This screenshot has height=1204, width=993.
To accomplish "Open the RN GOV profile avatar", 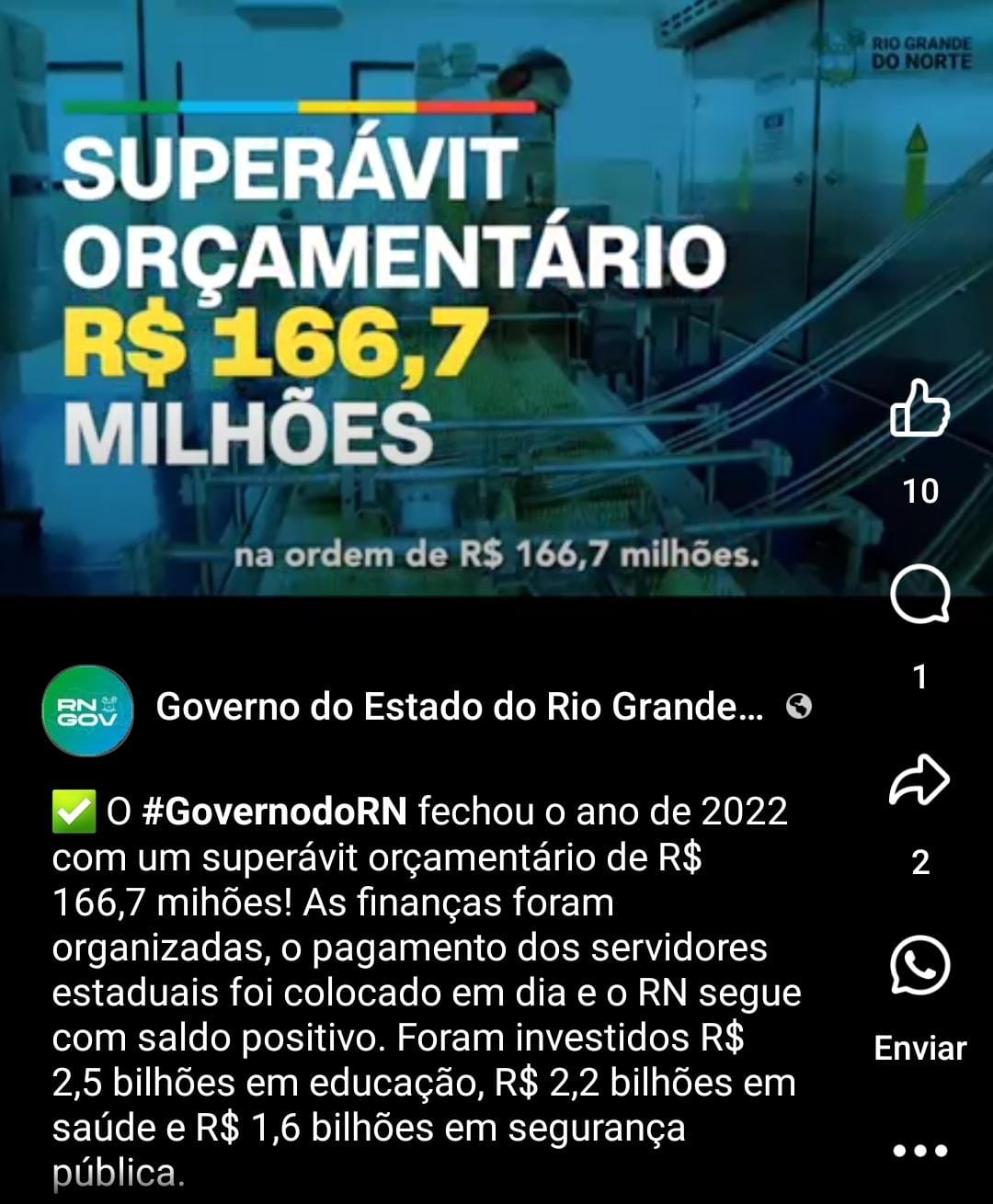I will [x=88, y=710].
